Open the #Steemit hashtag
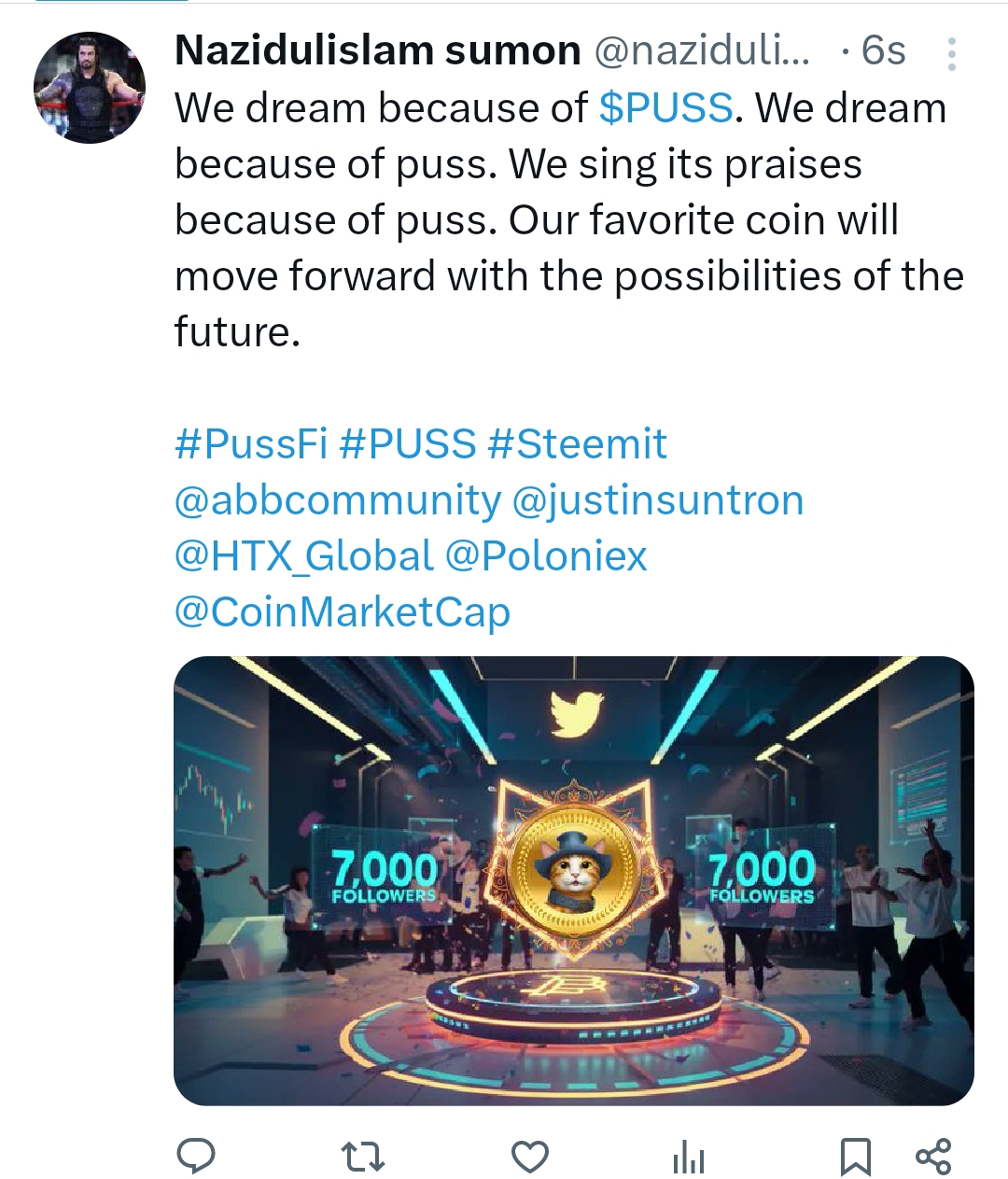The width and height of the screenshot is (1008, 1179). (578, 443)
